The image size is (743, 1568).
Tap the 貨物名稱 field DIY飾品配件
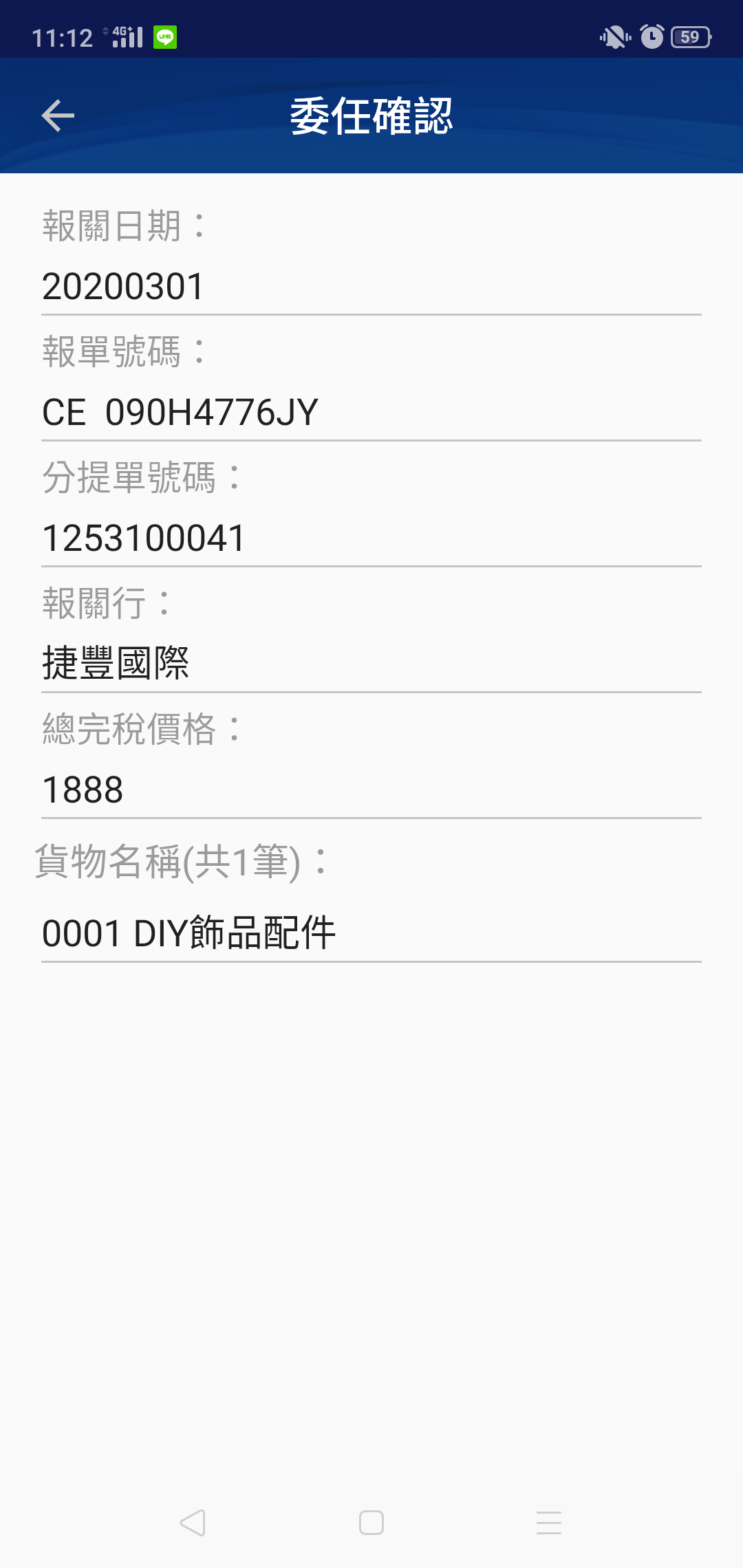(371, 933)
